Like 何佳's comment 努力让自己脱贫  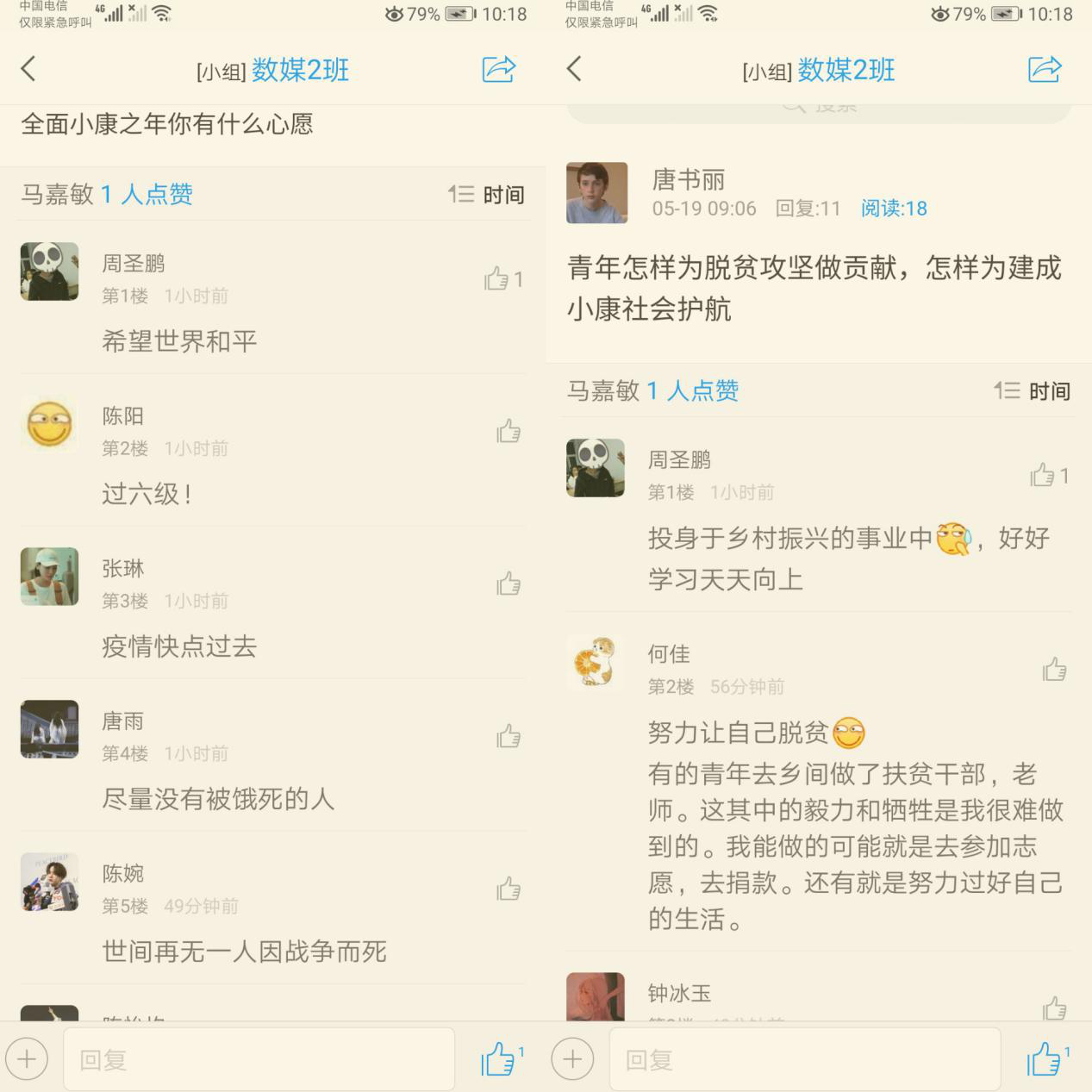(1054, 669)
